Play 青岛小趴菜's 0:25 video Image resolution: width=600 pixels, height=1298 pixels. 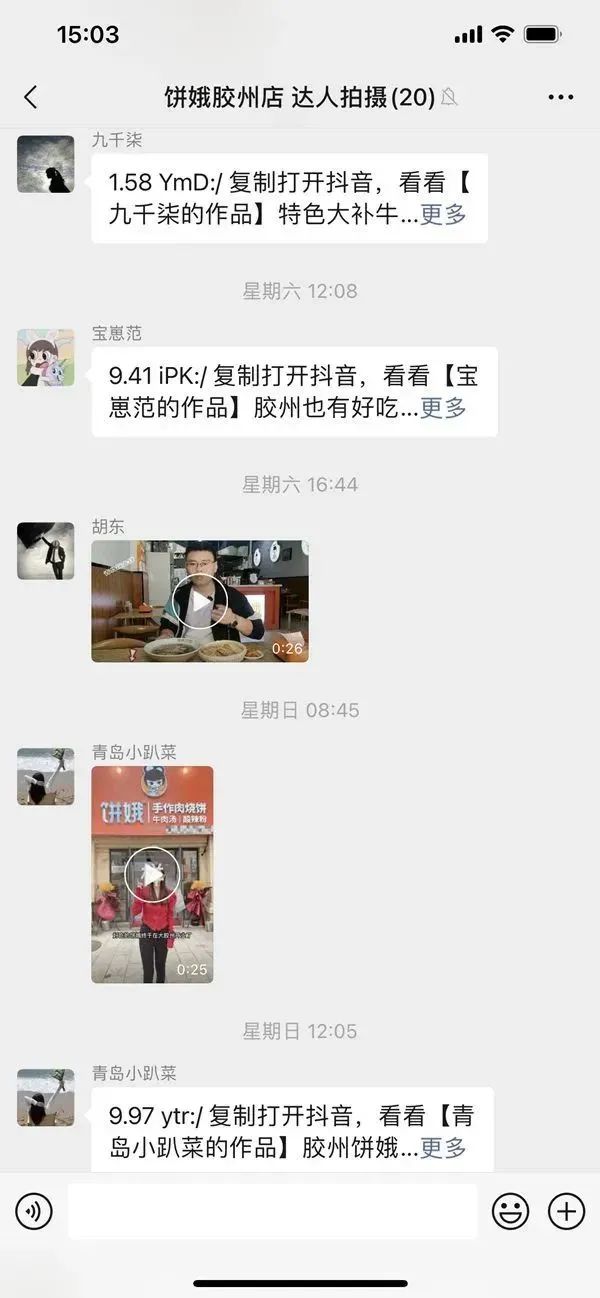click(152, 874)
